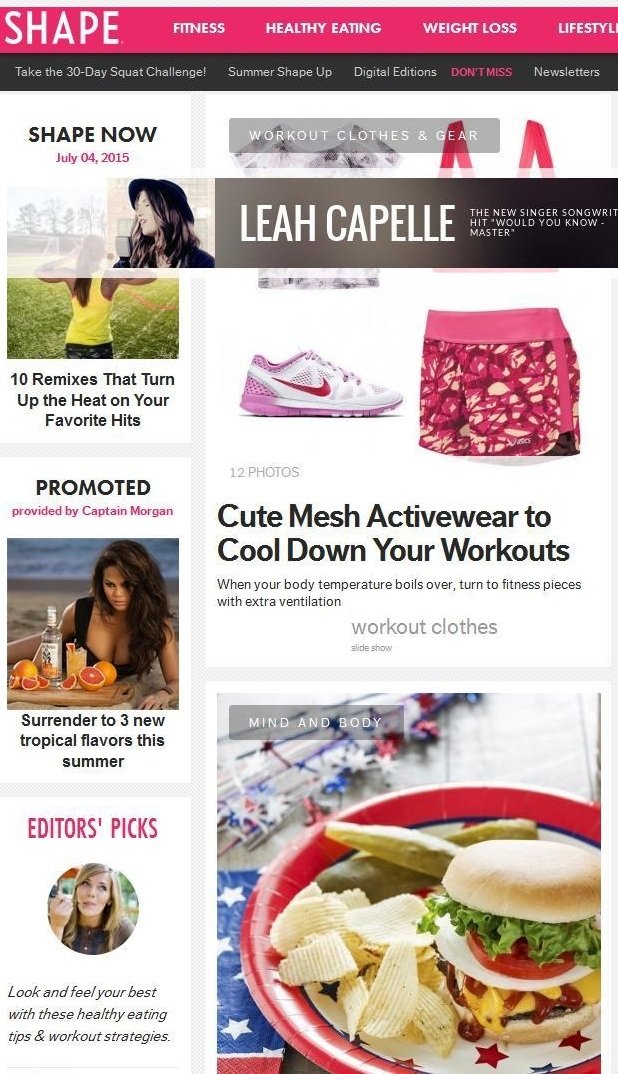The width and height of the screenshot is (618, 1074).
Task: Take the 30-Day Squat Challenge link
Action: pyautogui.click(x=110, y=72)
